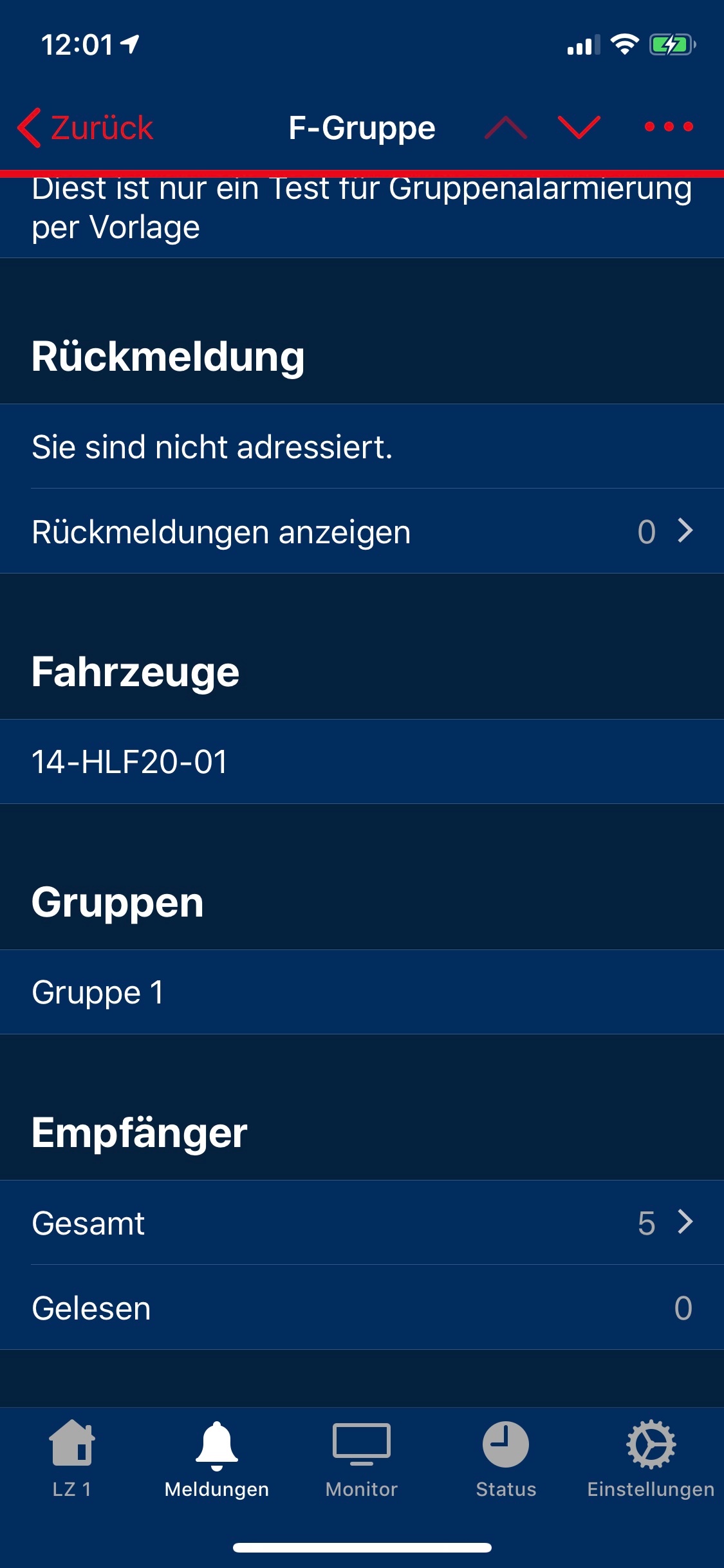This screenshot has width=724, height=1568.
Task: Switch to the Monitor tab
Action: coord(362,1459)
